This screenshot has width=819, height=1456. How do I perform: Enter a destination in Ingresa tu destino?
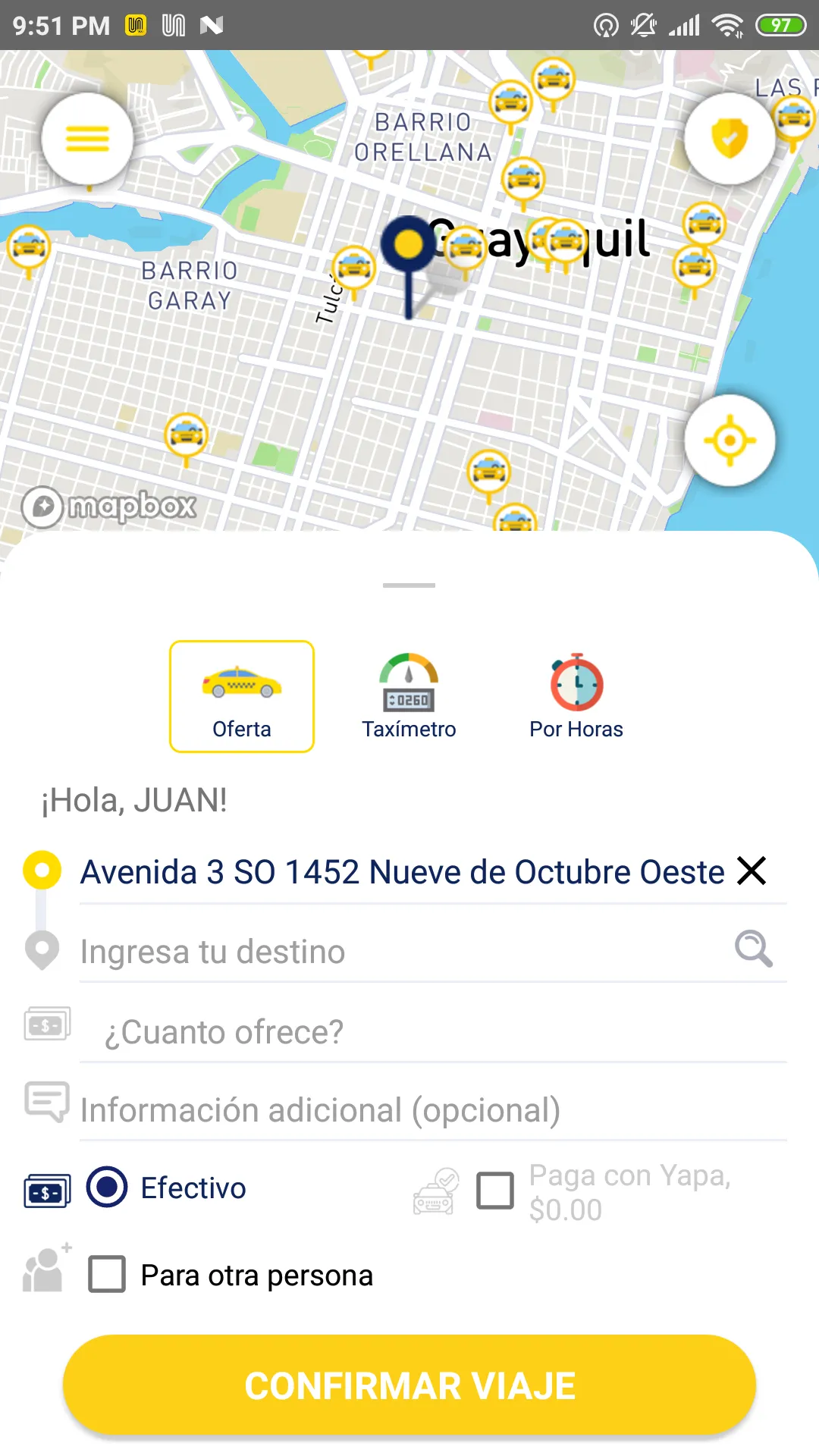point(402,952)
